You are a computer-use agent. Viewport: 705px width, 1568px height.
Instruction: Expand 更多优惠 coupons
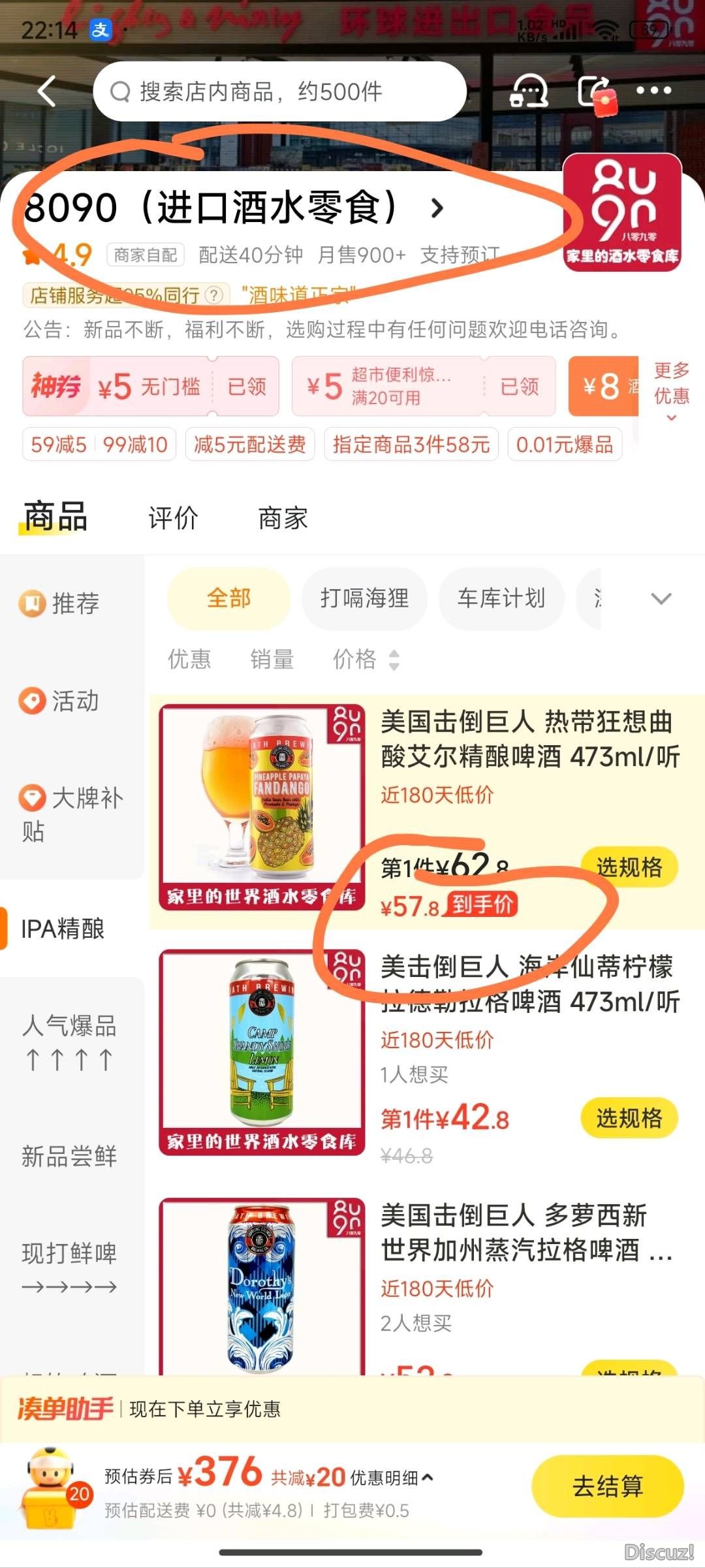(672, 392)
